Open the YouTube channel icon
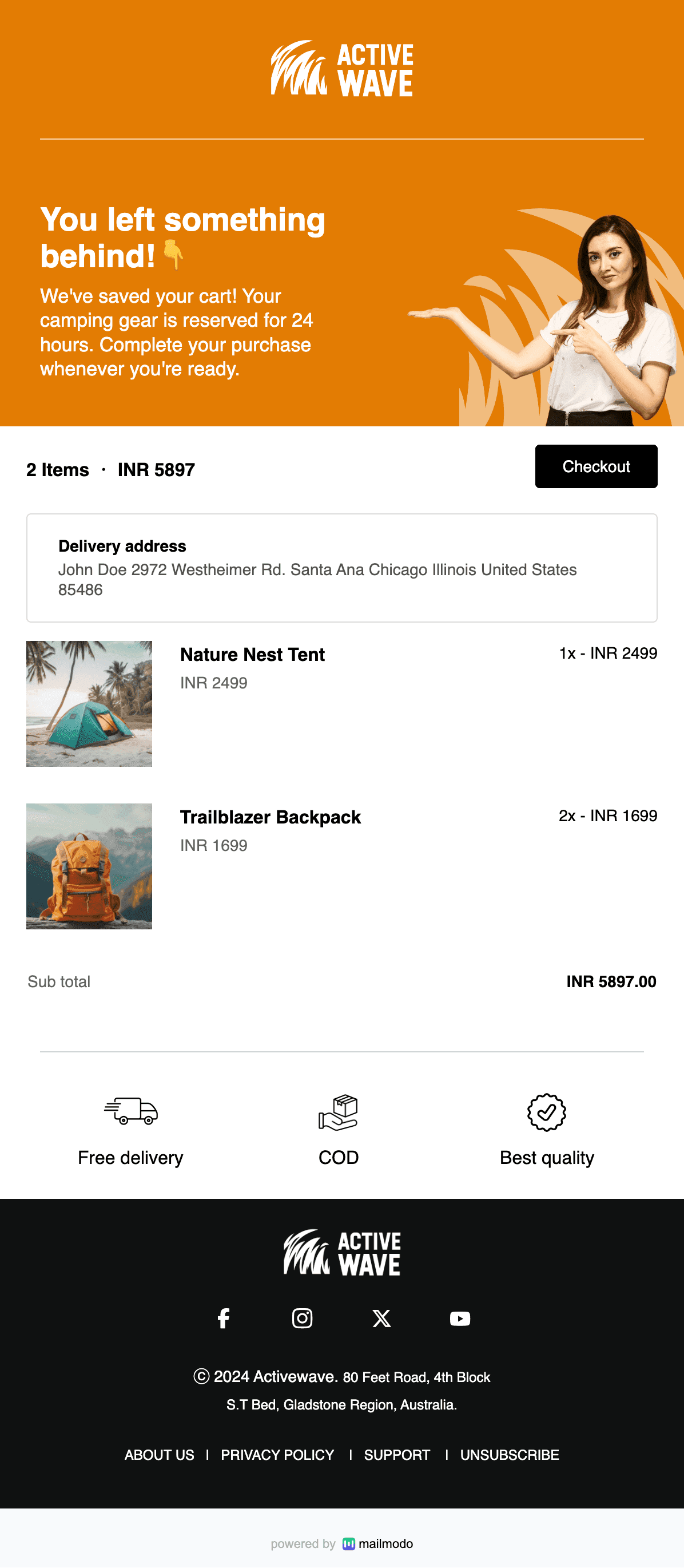The width and height of the screenshot is (684, 1568). (460, 1318)
